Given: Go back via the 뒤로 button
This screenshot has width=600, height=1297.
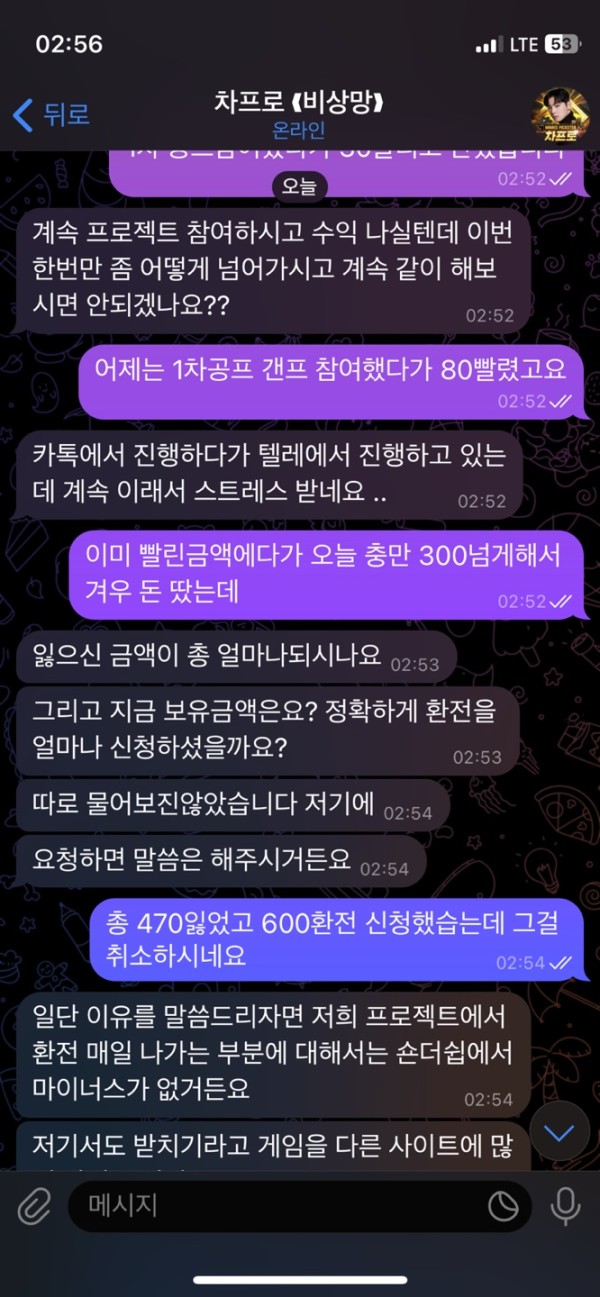Looking at the screenshot, I should (x=51, y=114).
